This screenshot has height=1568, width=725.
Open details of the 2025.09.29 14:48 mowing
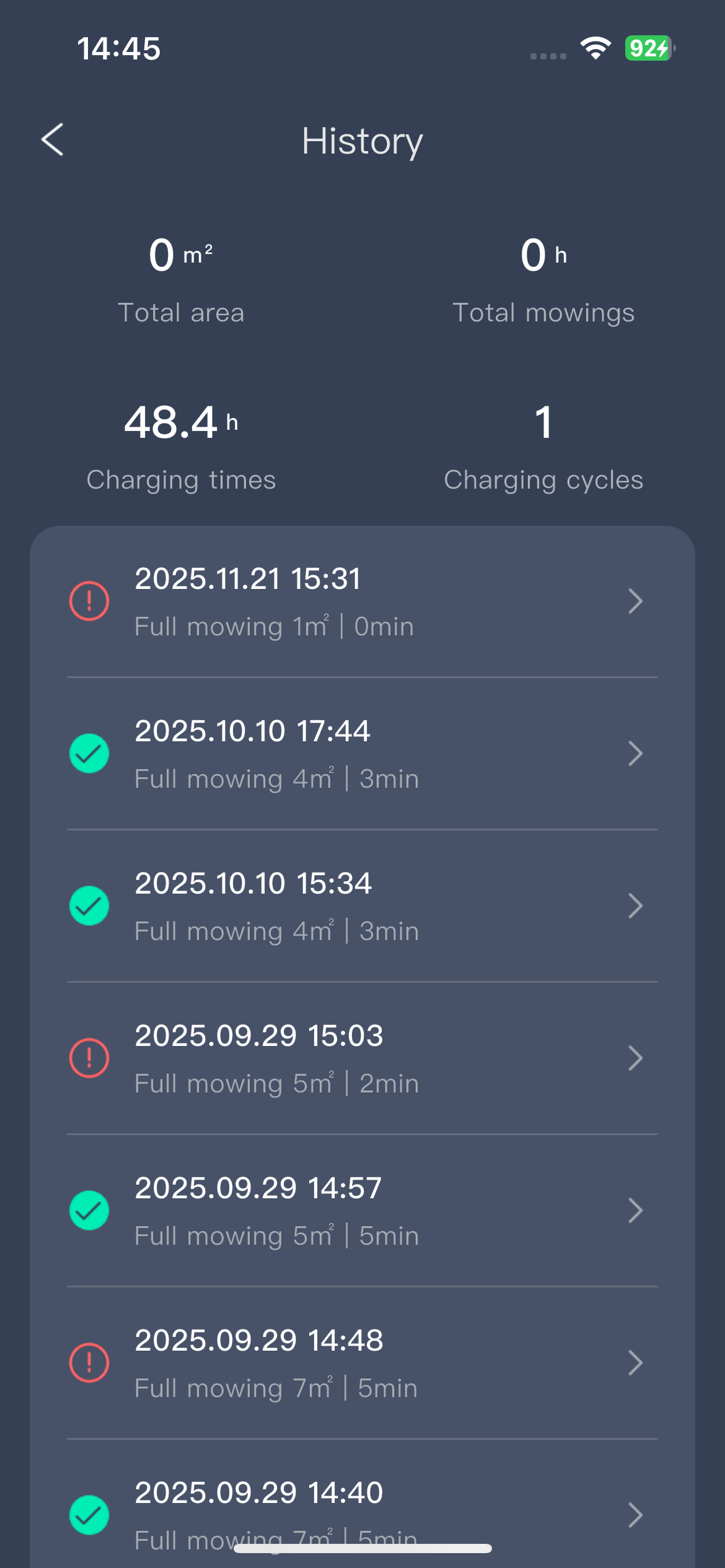point(635,1362)
